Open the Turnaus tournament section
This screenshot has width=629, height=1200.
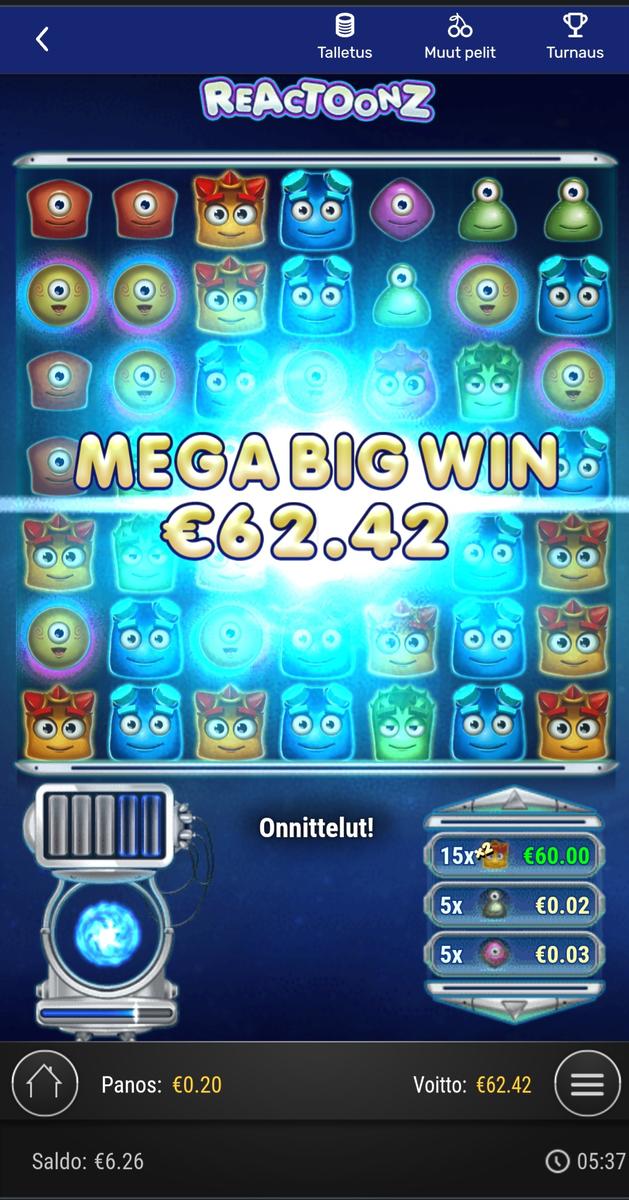coord(575,38)
